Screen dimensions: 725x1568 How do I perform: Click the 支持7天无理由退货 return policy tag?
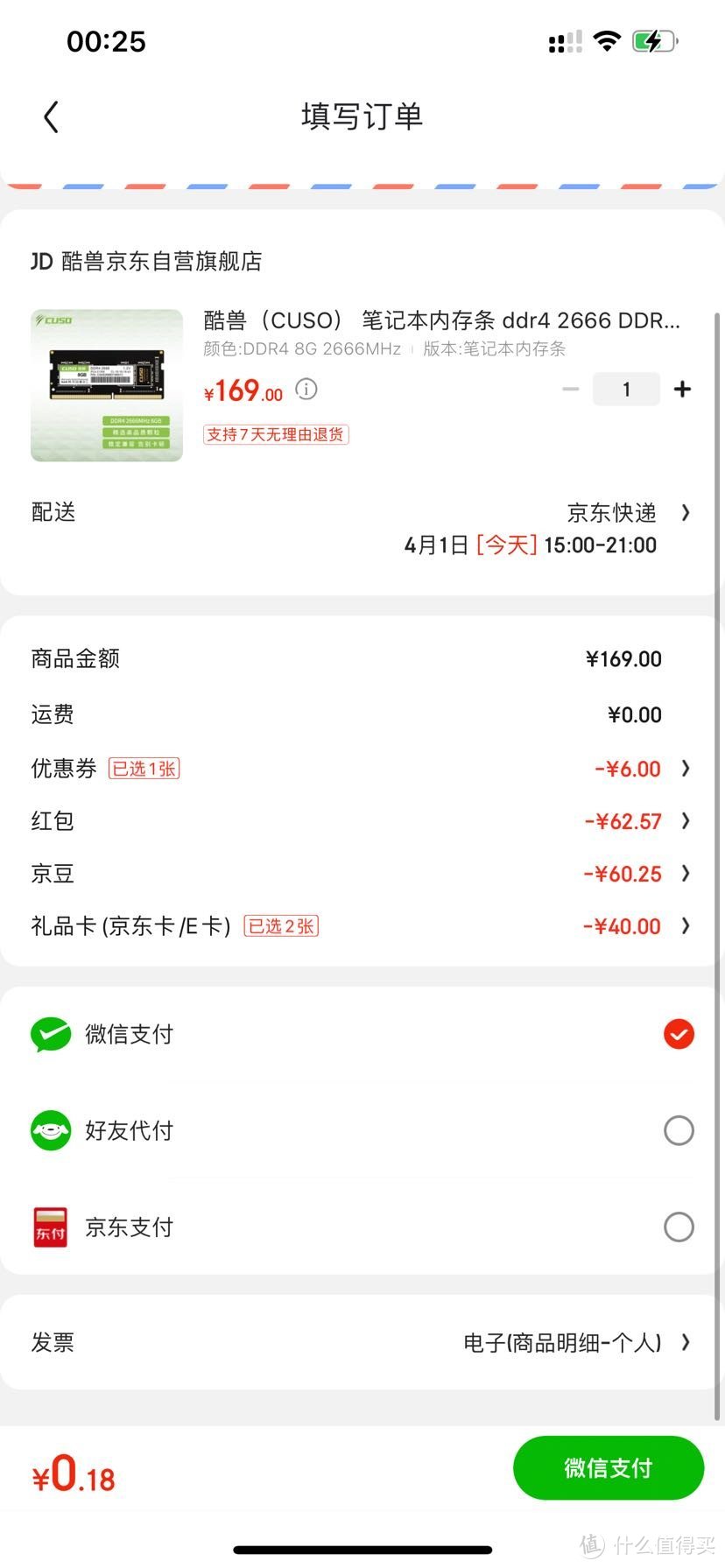[276, 434]
